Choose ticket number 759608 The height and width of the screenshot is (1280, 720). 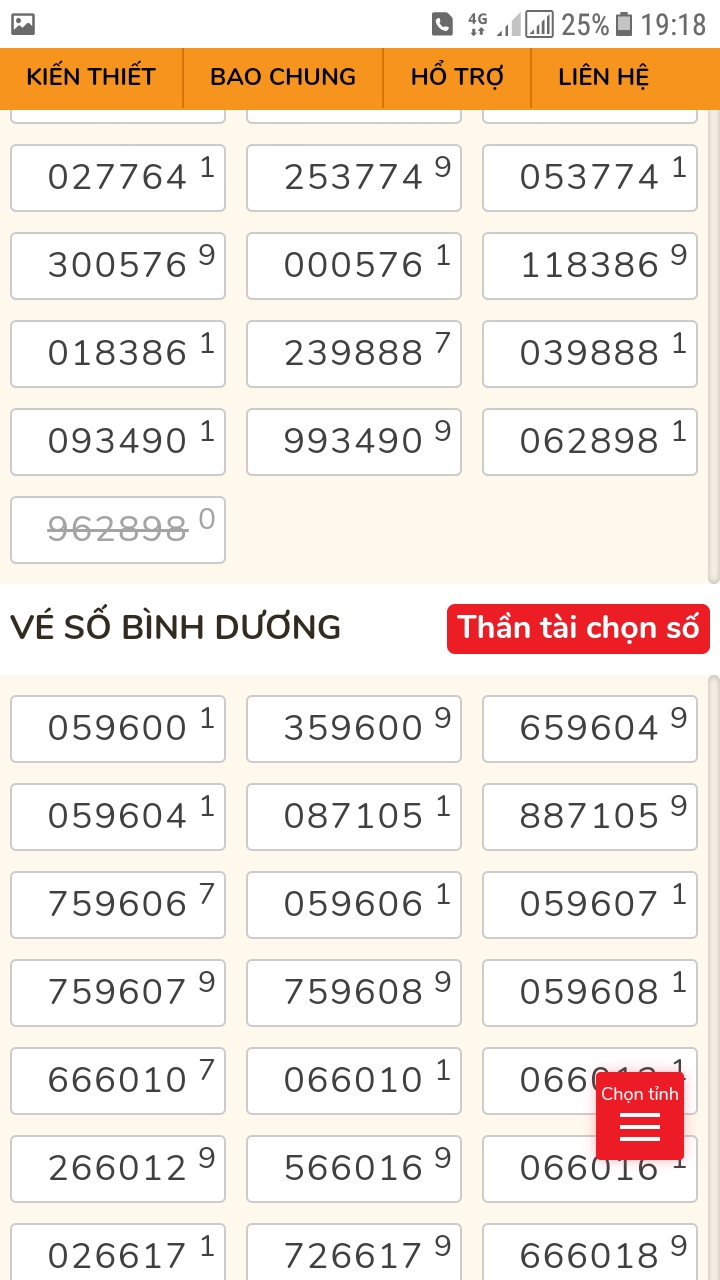pyautogui.click(x=354, y=993)
